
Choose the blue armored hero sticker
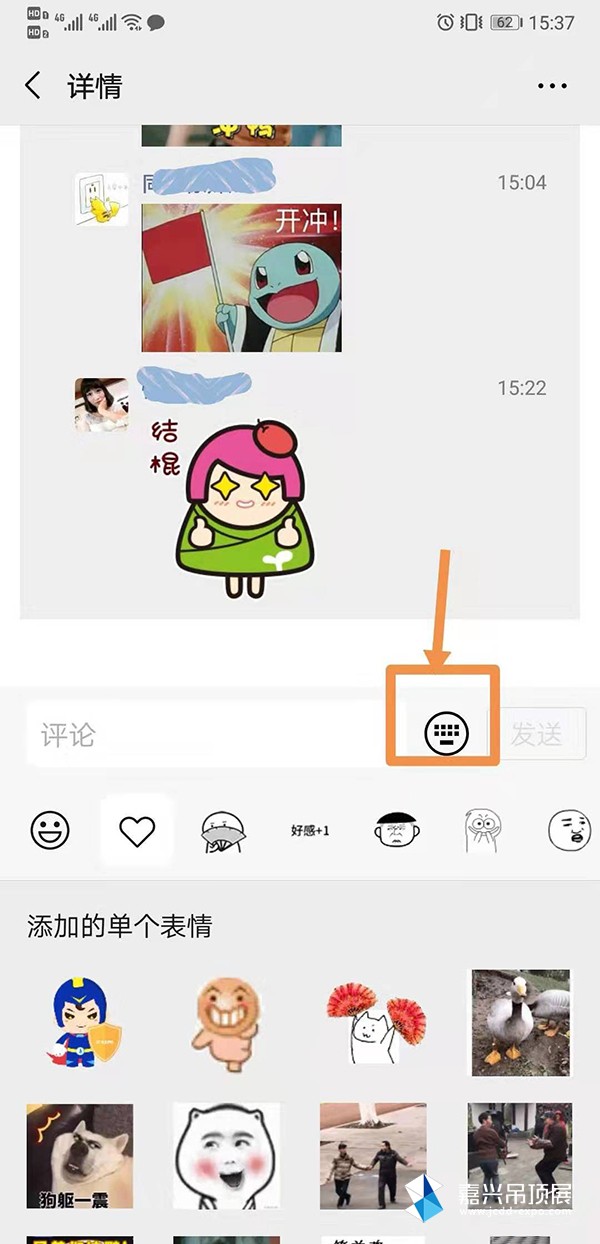click(80, 1020)
